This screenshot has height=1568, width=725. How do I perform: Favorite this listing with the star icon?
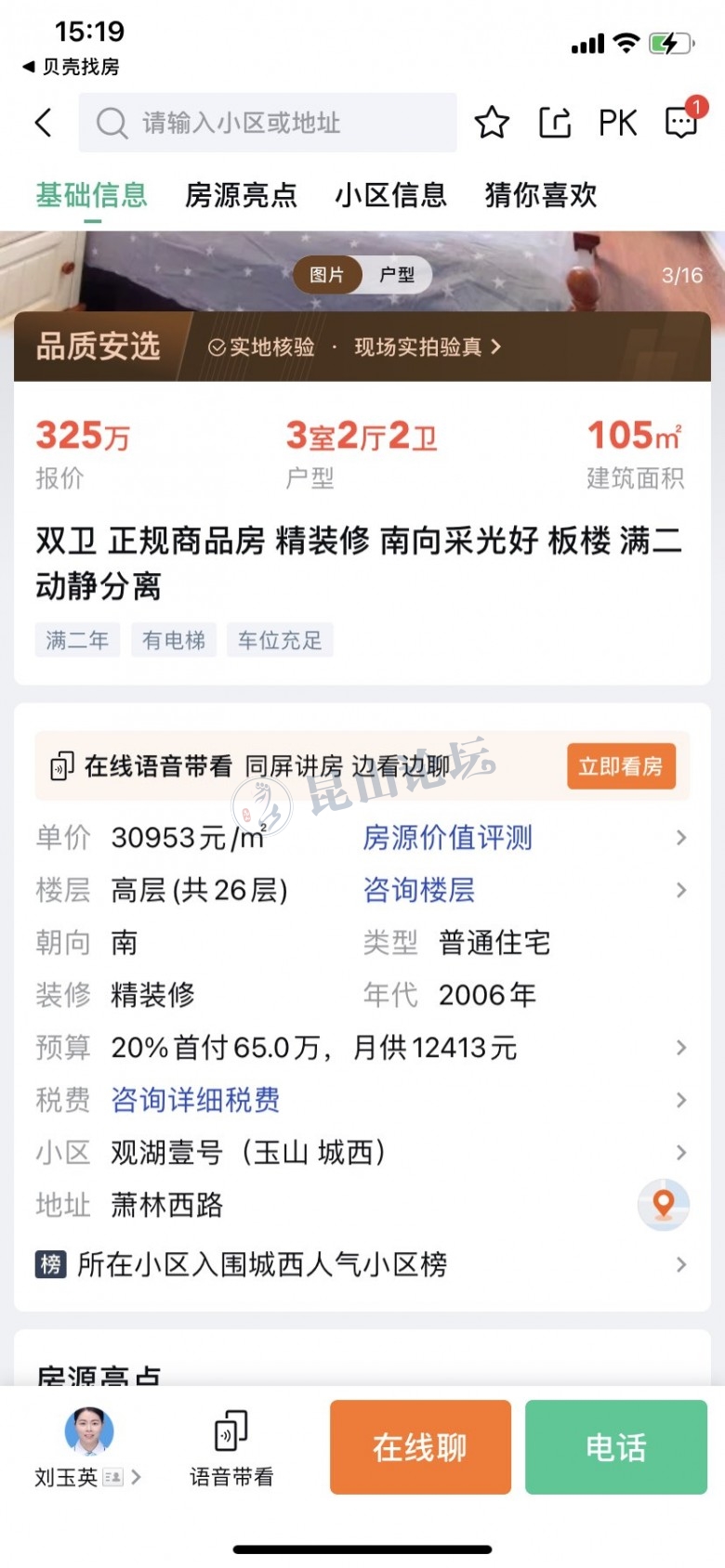tap(492, 123)
